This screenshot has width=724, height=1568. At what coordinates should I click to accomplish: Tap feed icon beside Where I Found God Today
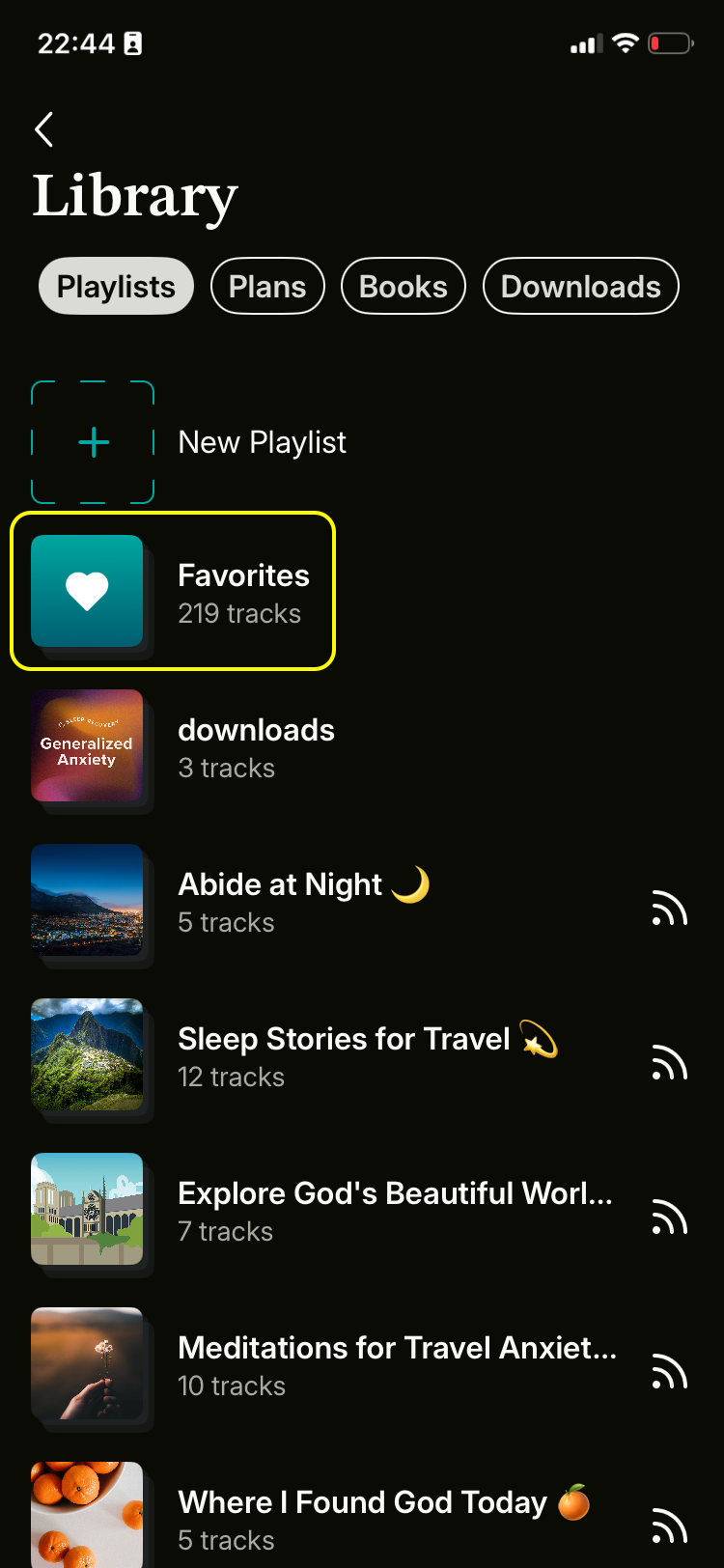tap(669, 1526)
